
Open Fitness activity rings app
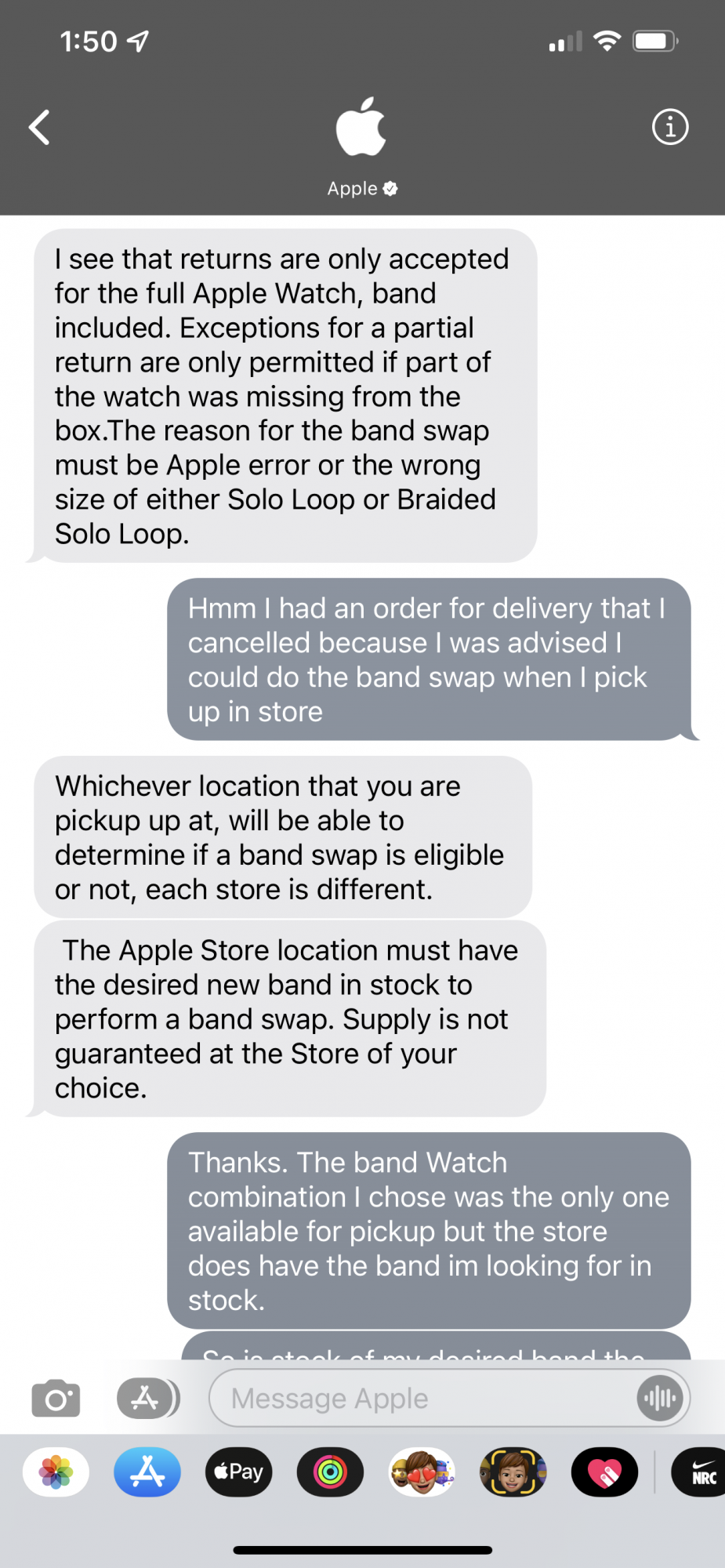[x=330, y=1472]
